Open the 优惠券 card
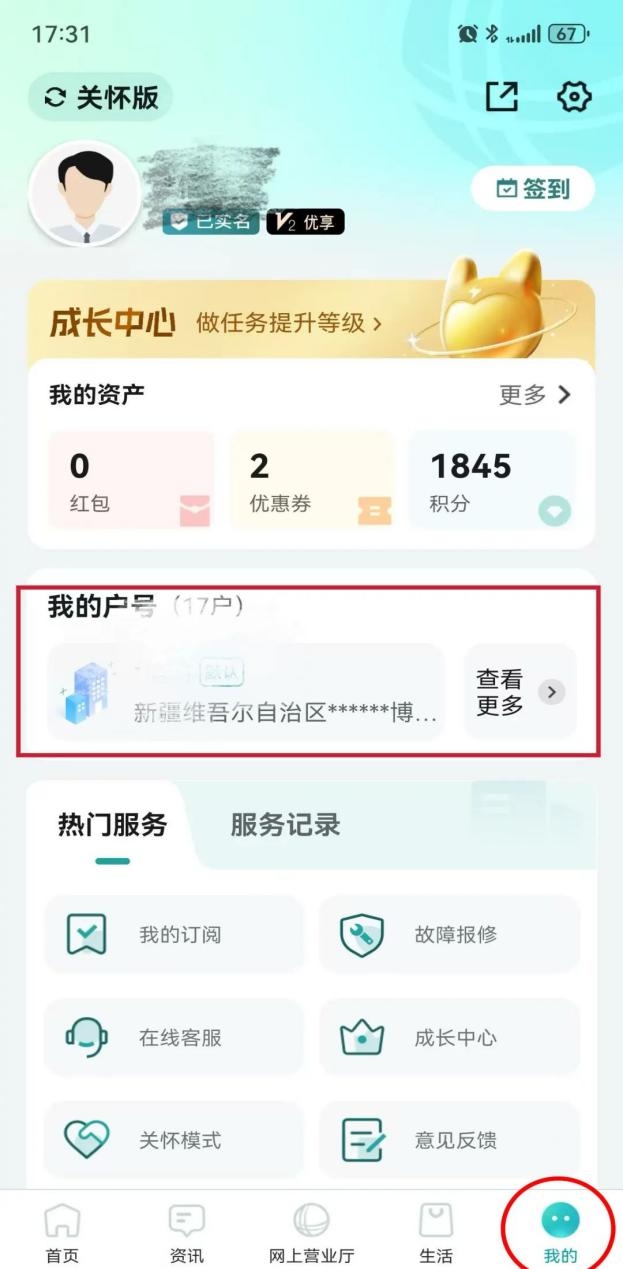 [311, 480]
